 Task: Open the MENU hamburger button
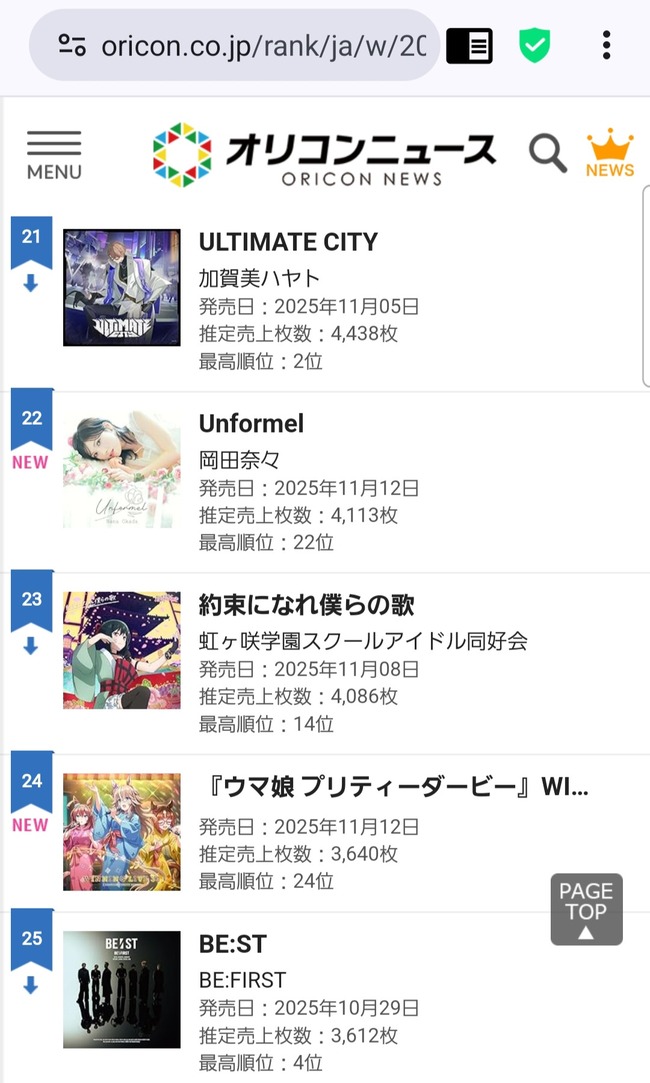(x=54, y=155)
